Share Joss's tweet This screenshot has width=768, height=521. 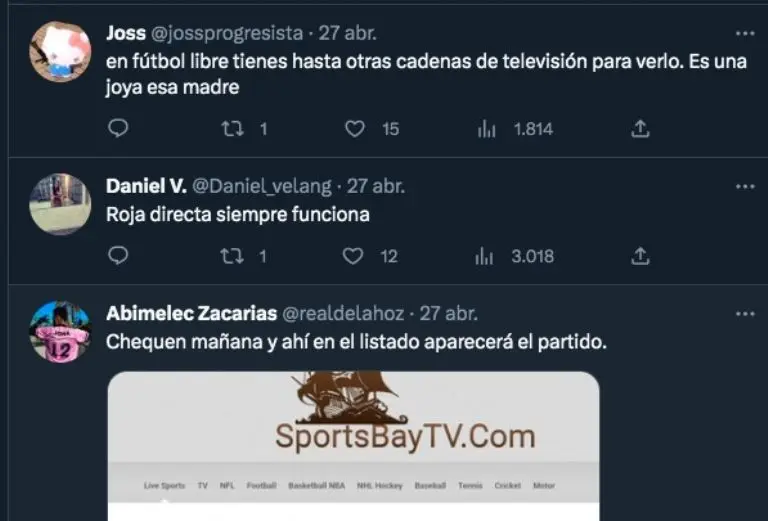641,129
